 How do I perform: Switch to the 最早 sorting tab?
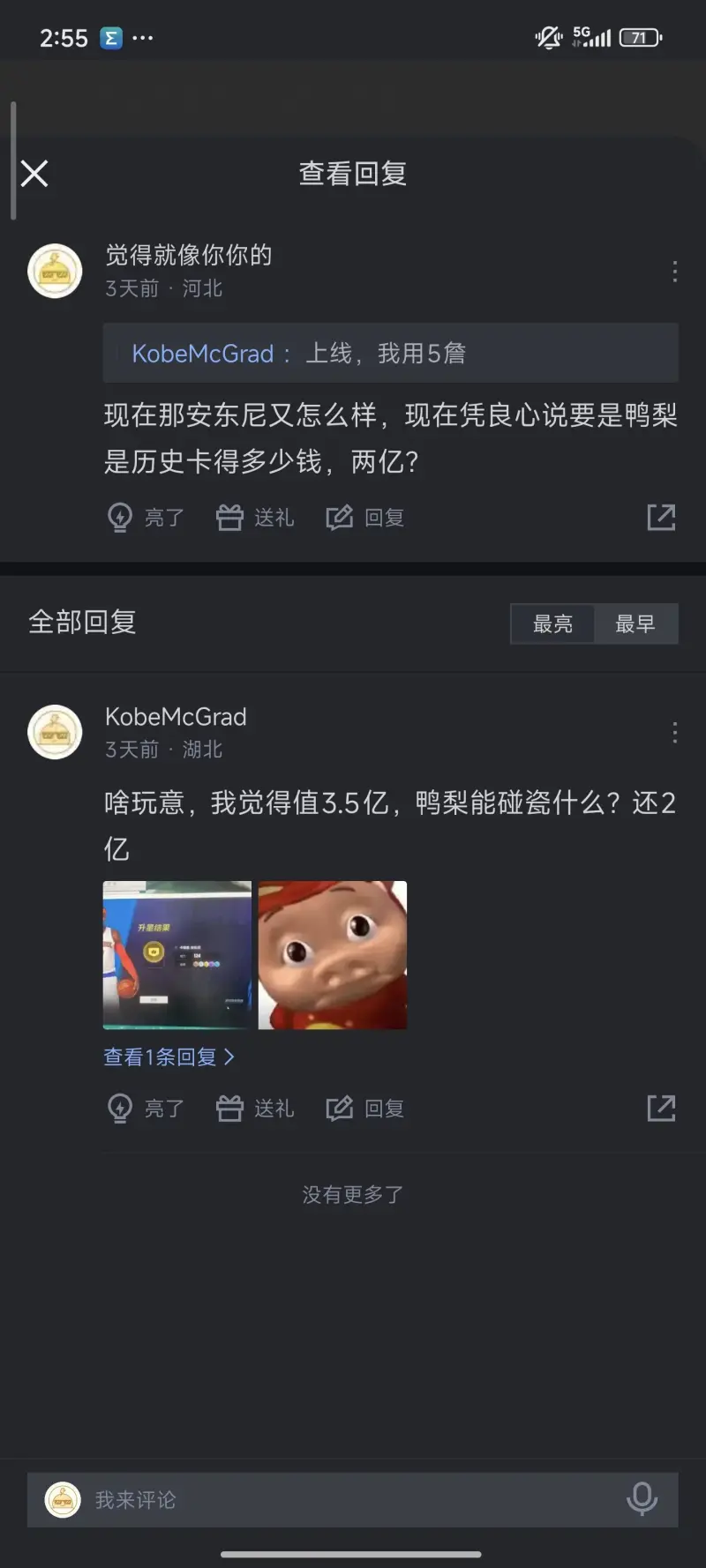(x=635, y=623)
